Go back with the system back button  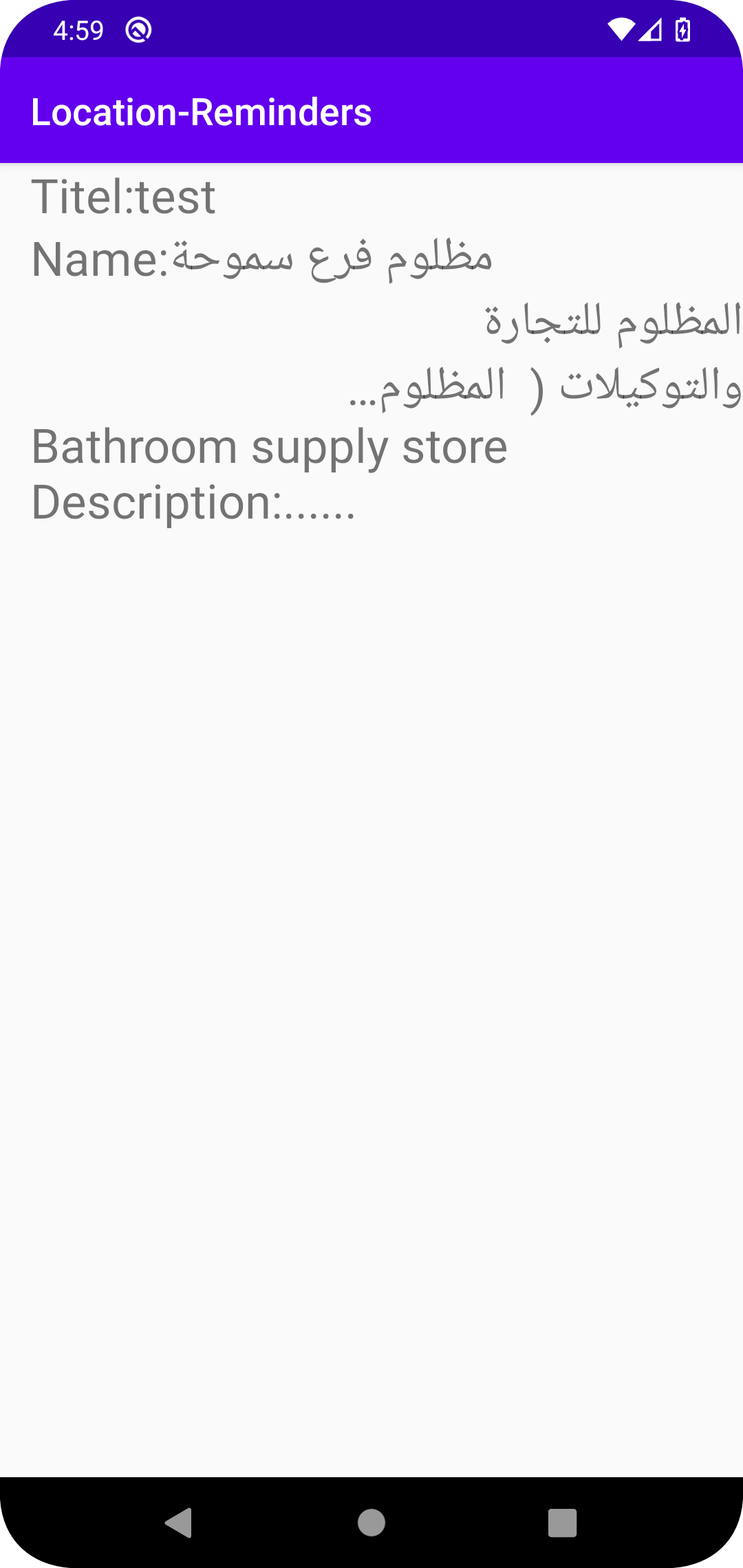point(180,1523)
